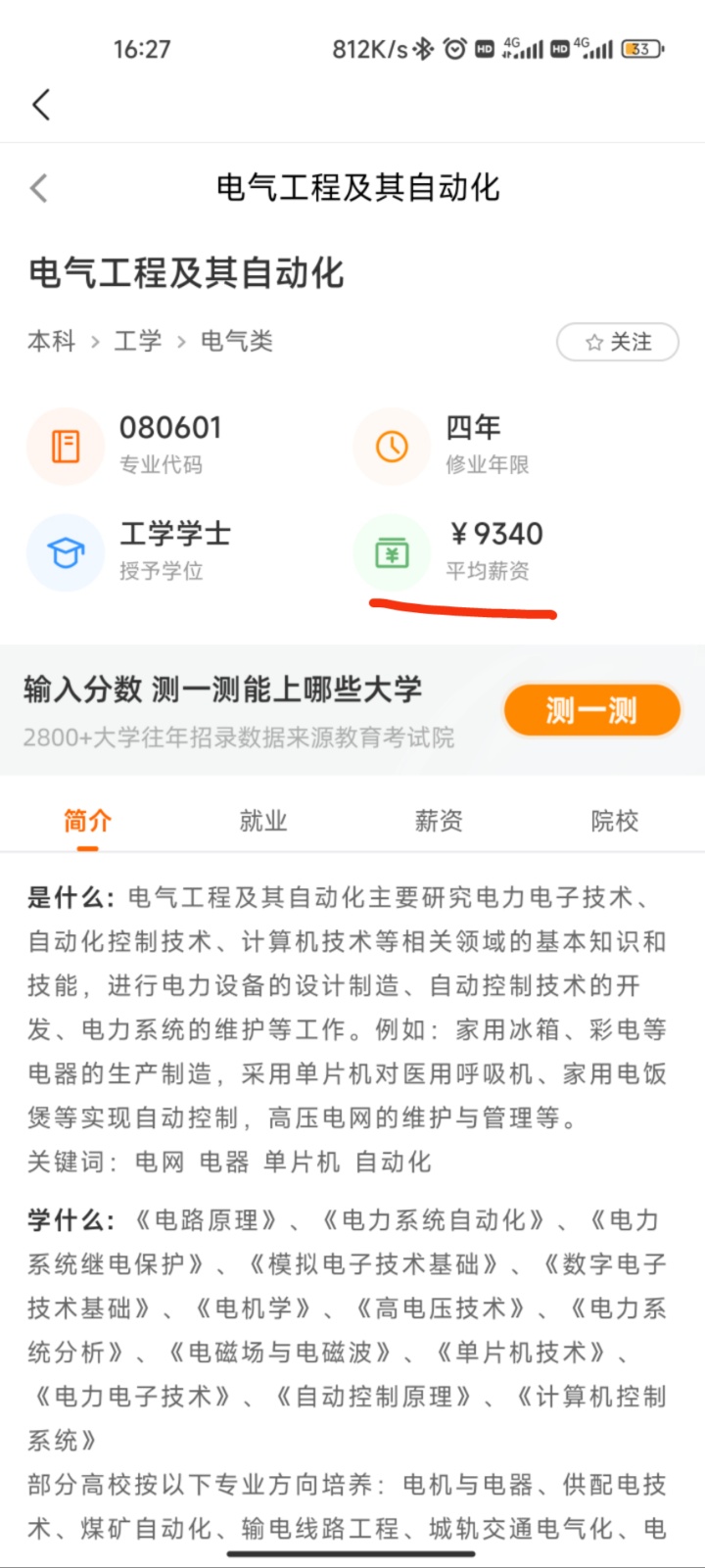Switch to the 薪资 tab
Viewport: 705px width, 1568px height.
[439, 821]
